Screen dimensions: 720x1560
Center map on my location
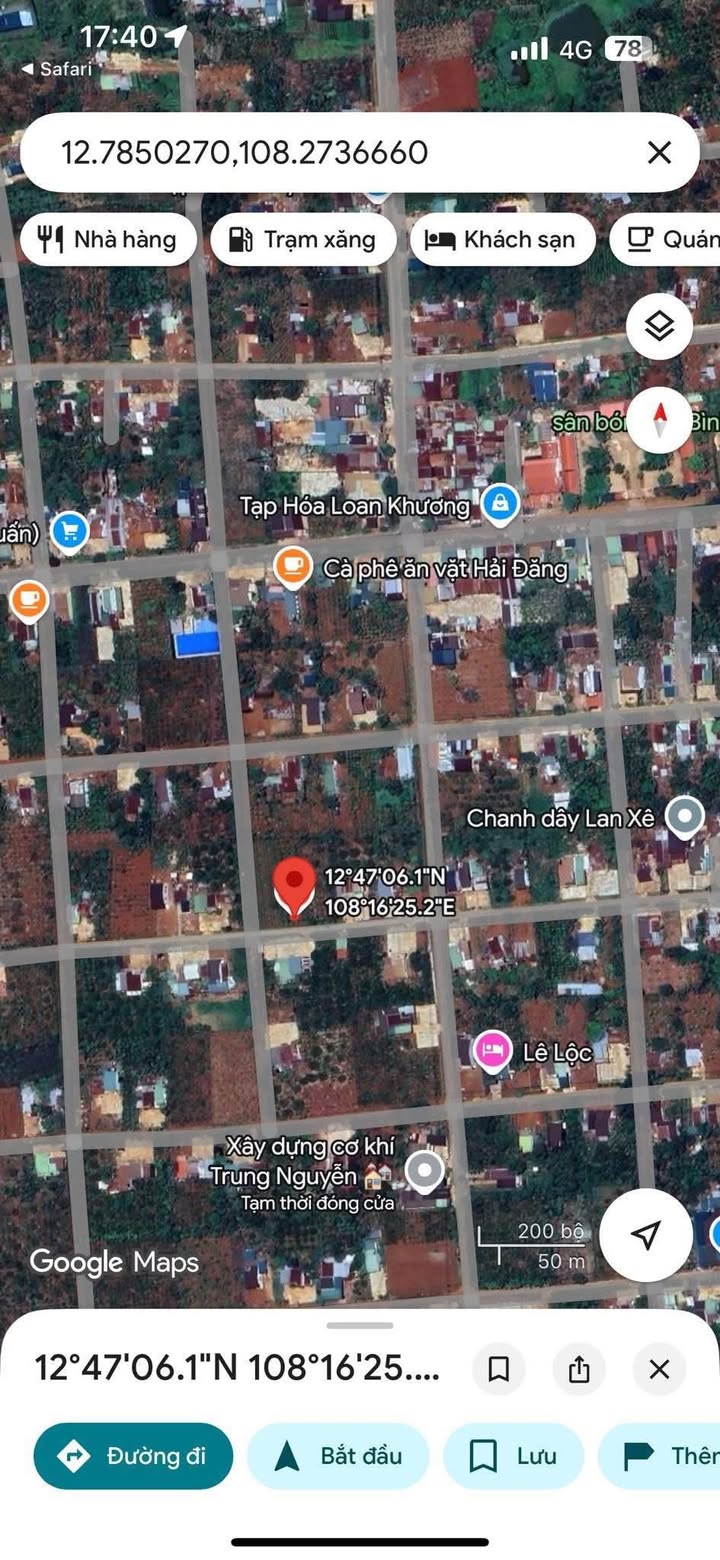coord(646,1234)
